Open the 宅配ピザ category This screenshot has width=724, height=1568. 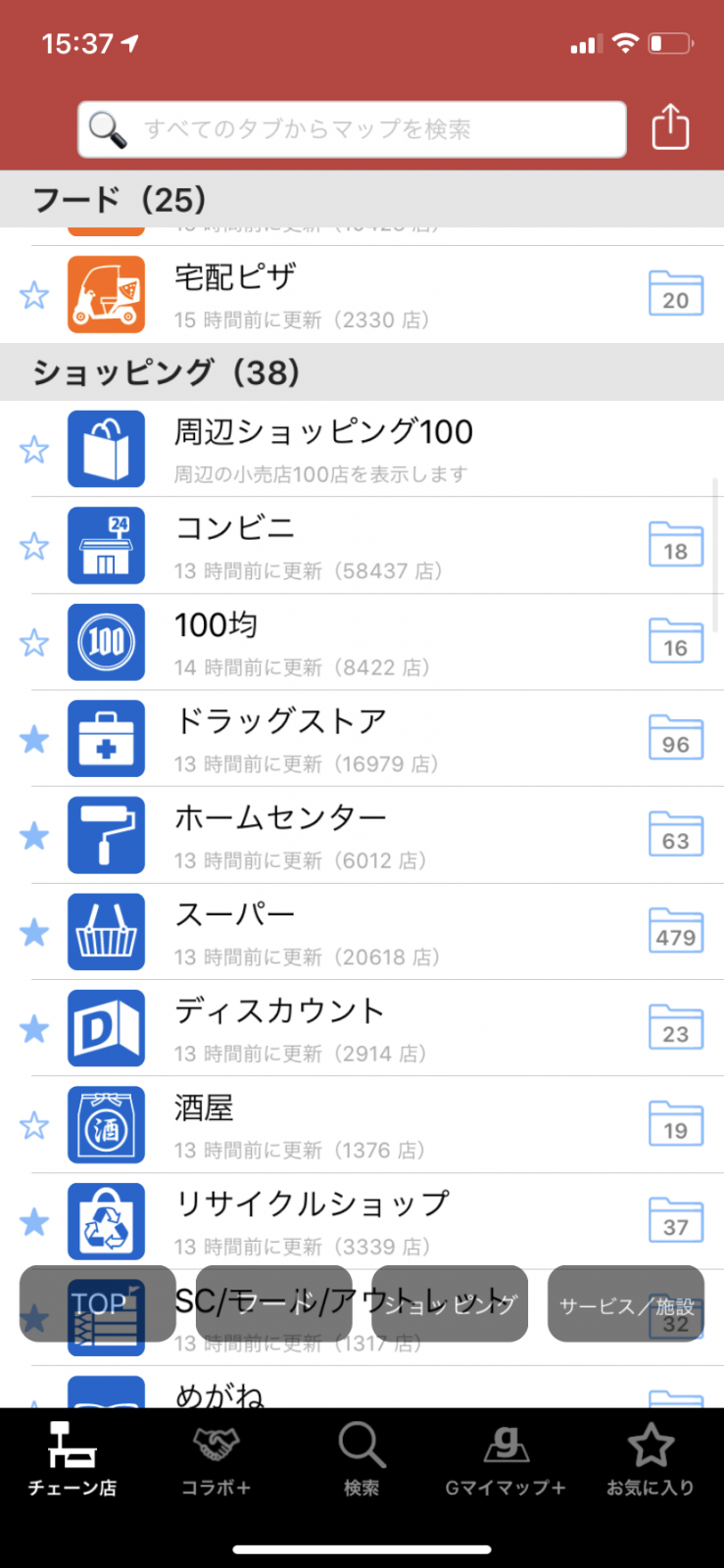[x=294, y=294]
